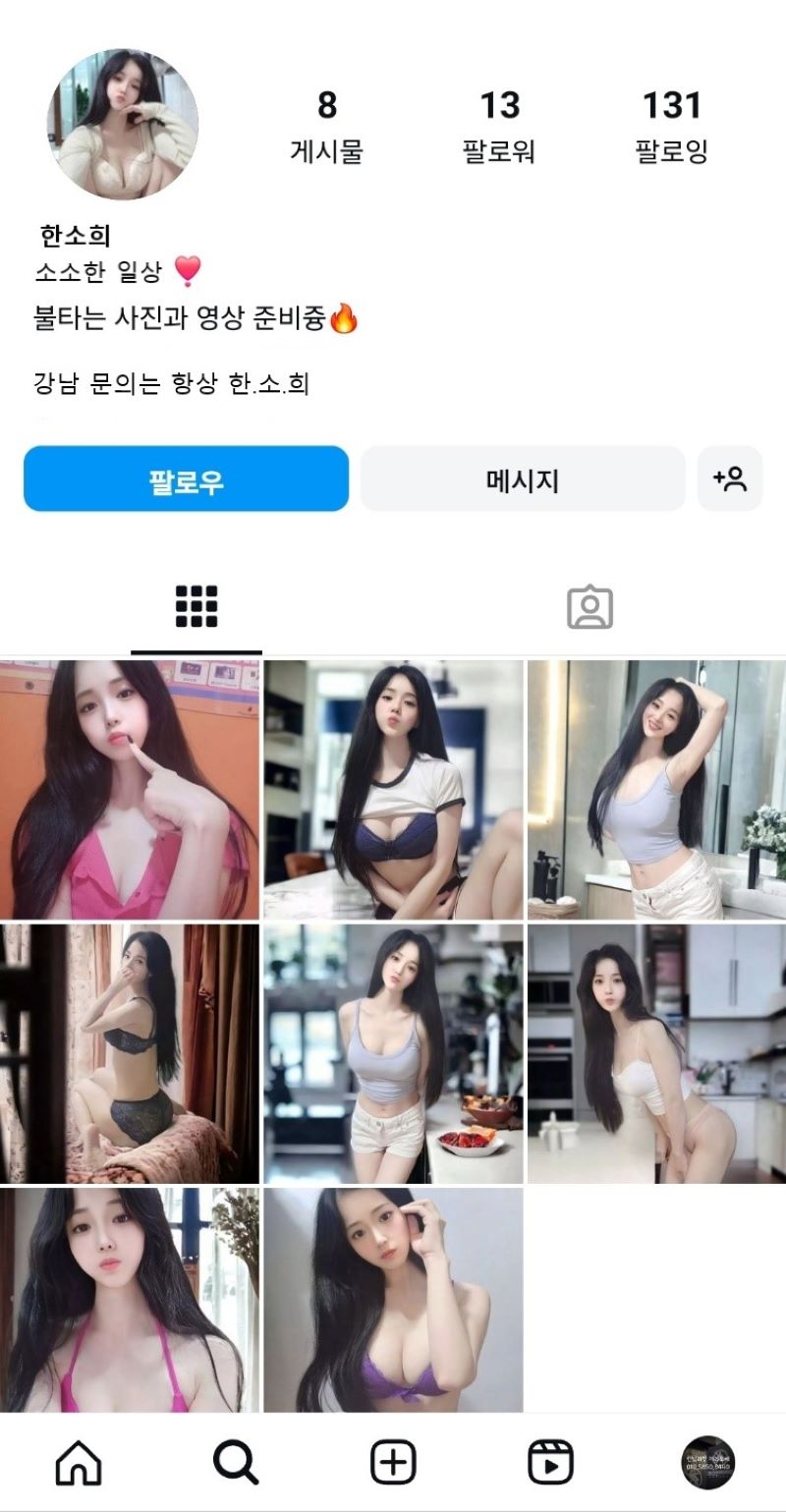786x1512 pixels.
Task: Open the 13 팔로워 follower list
Action: tap(499, 122)
